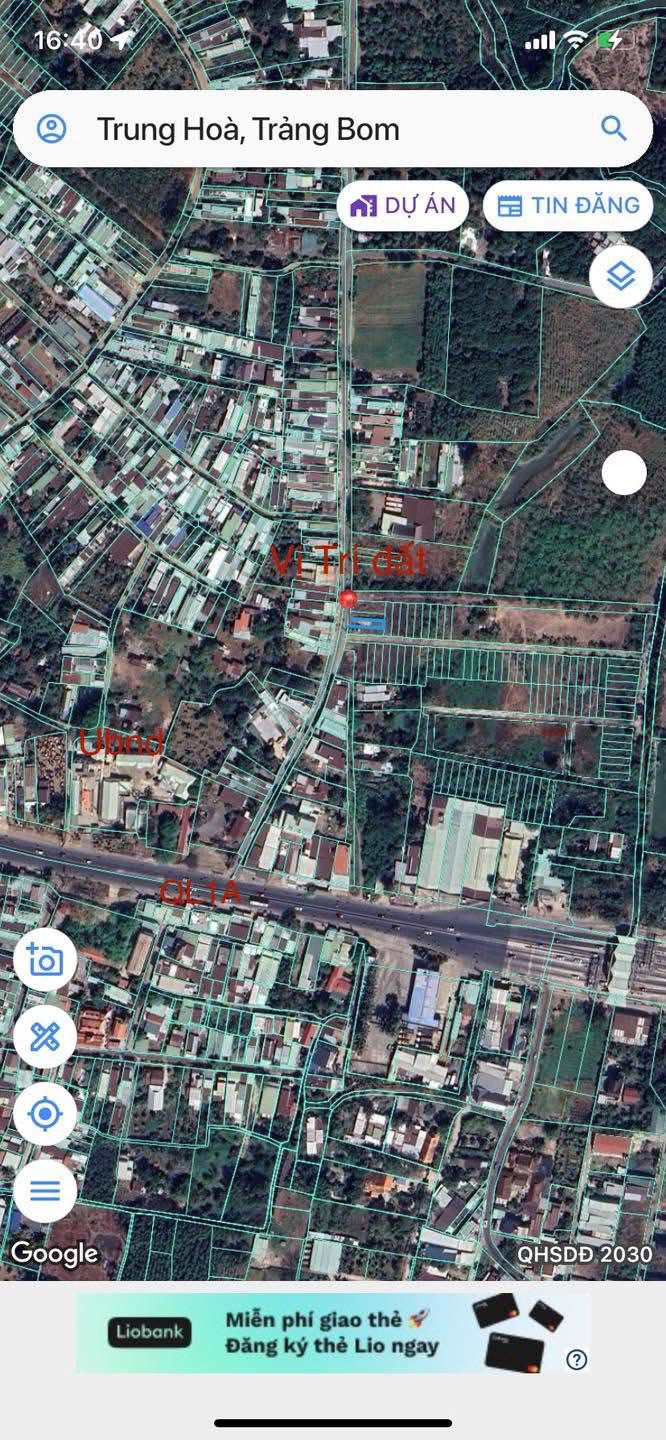
Task: Open the hamburger menu button
Action: point(45,1191)
